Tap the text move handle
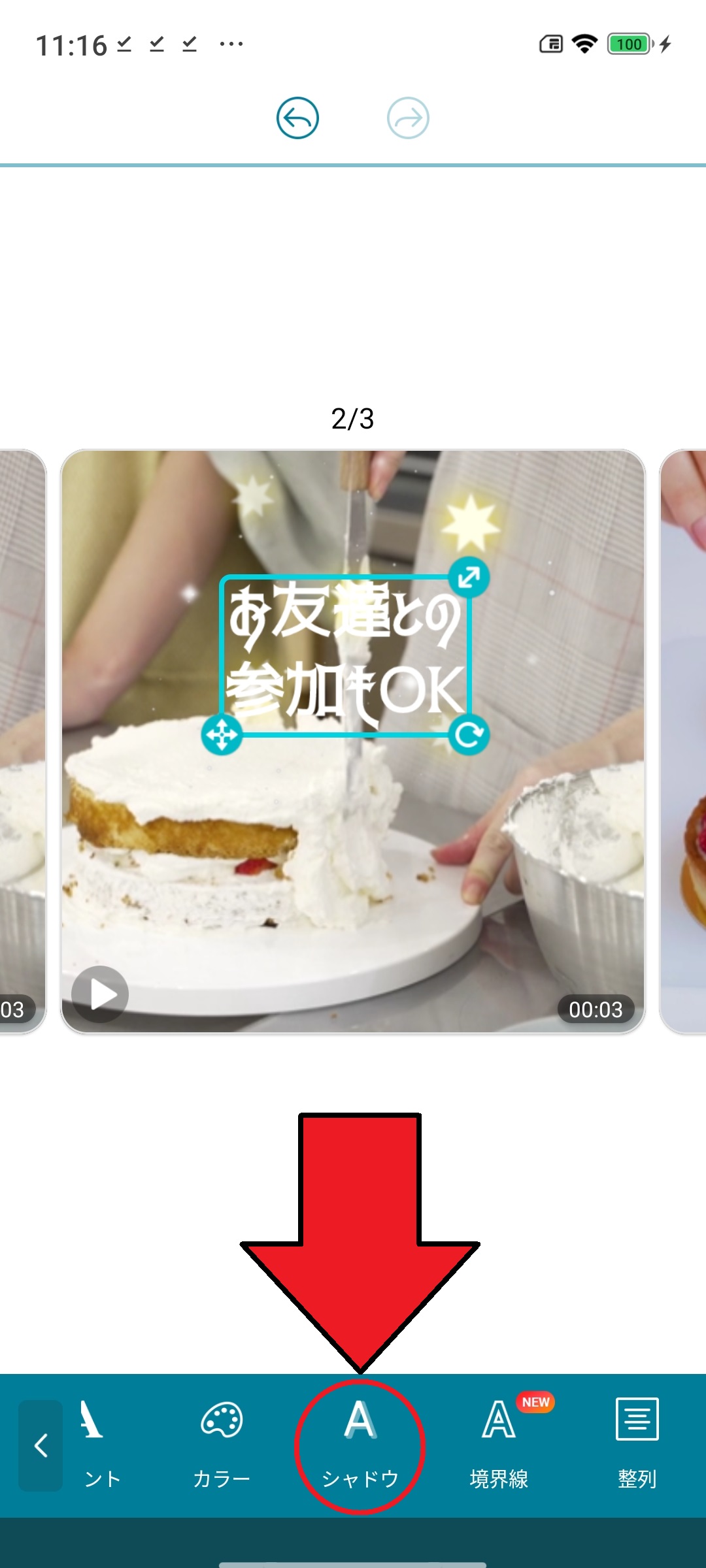706x1568 pixels. coord(222,735)
